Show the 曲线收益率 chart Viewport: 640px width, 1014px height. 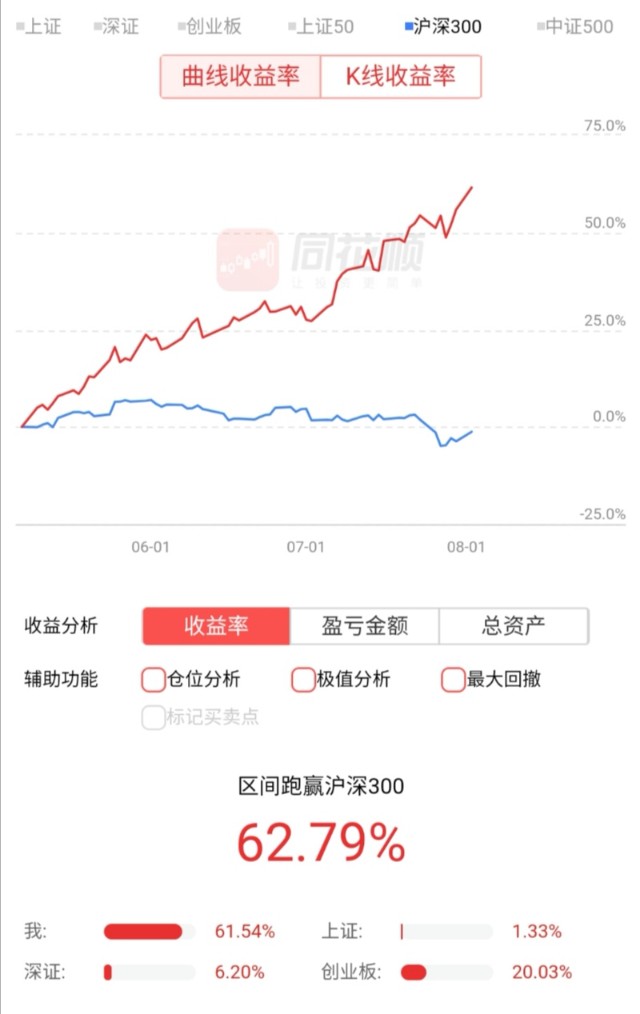click(240, 77)
